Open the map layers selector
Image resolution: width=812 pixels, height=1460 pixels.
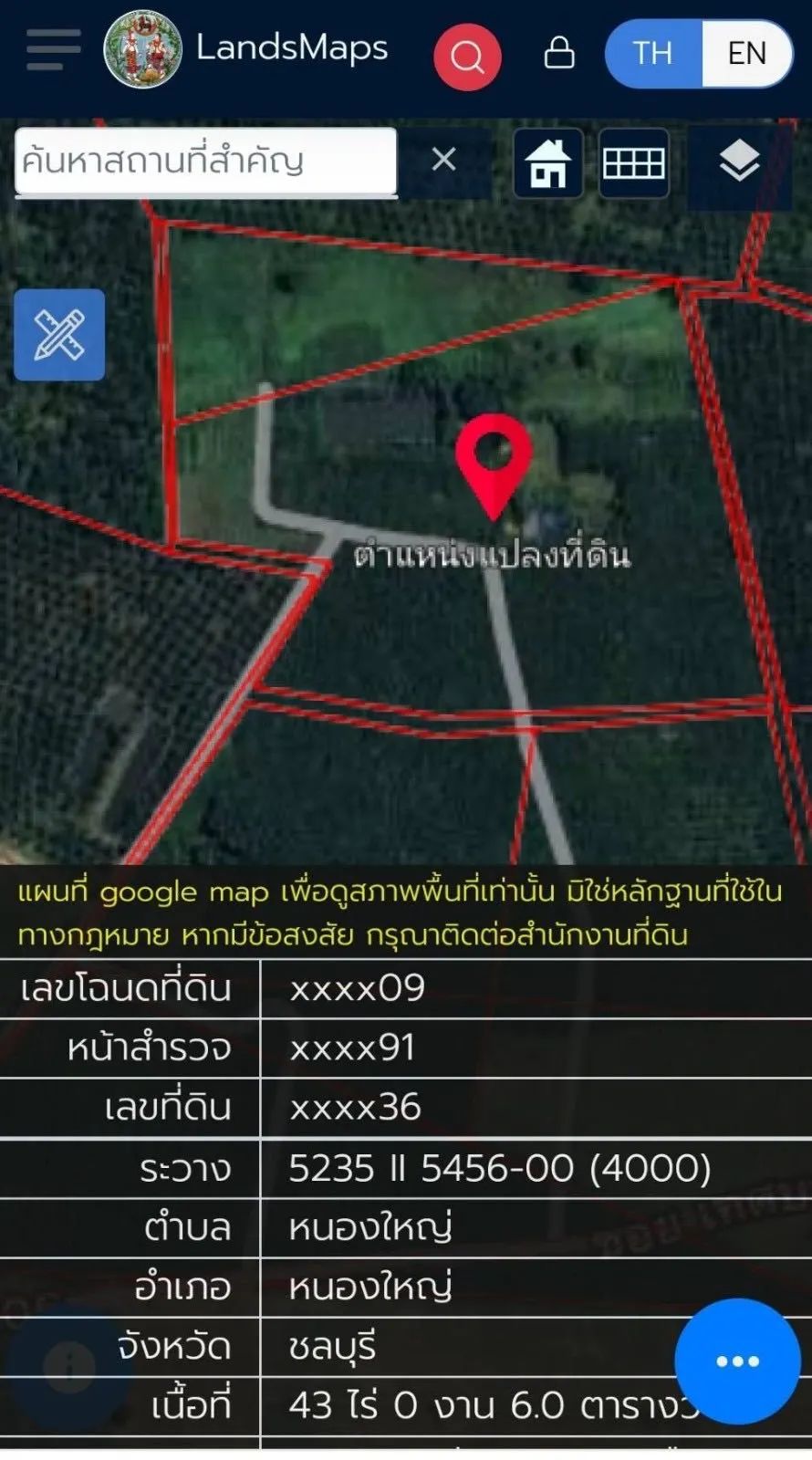[739, 162]
